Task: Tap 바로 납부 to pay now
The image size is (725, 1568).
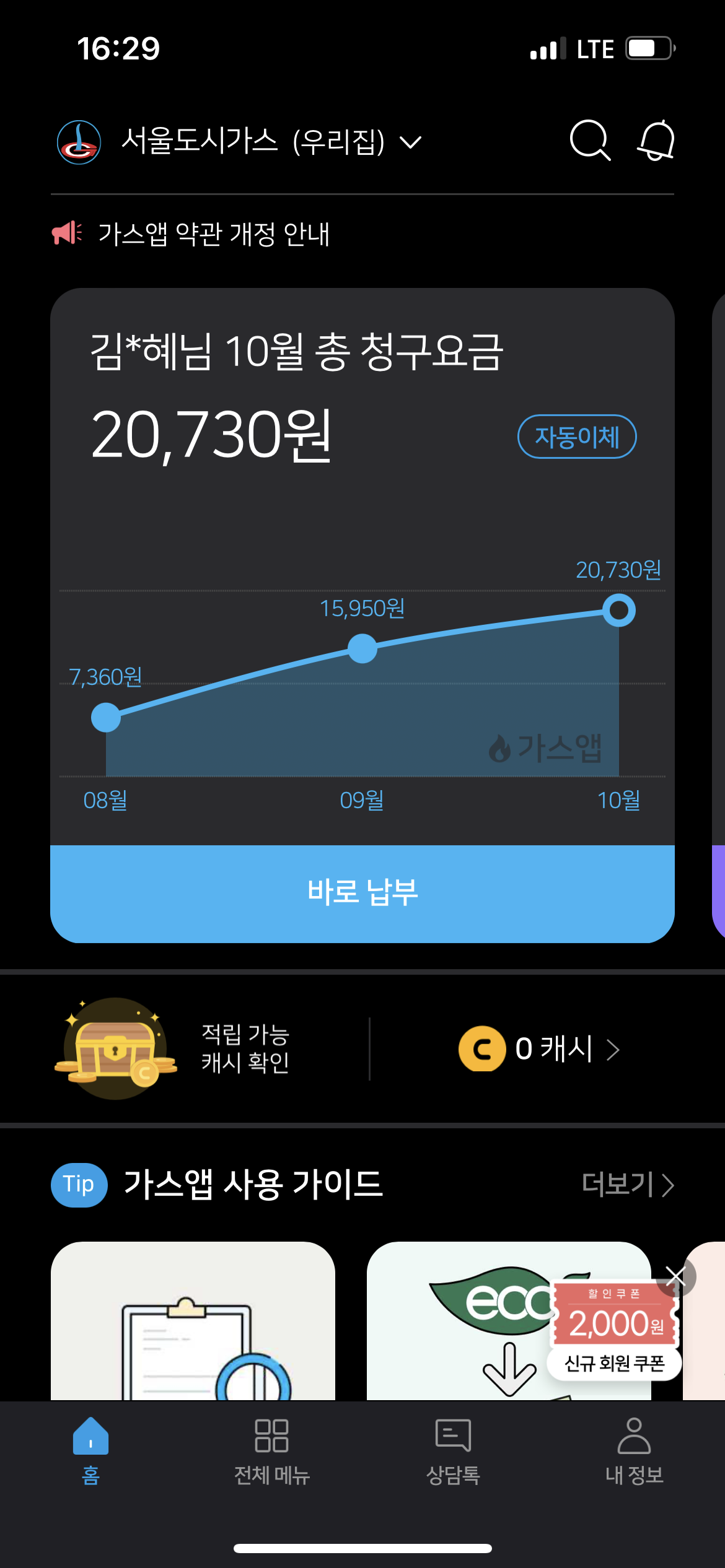Action: click(x=362, y=893)
